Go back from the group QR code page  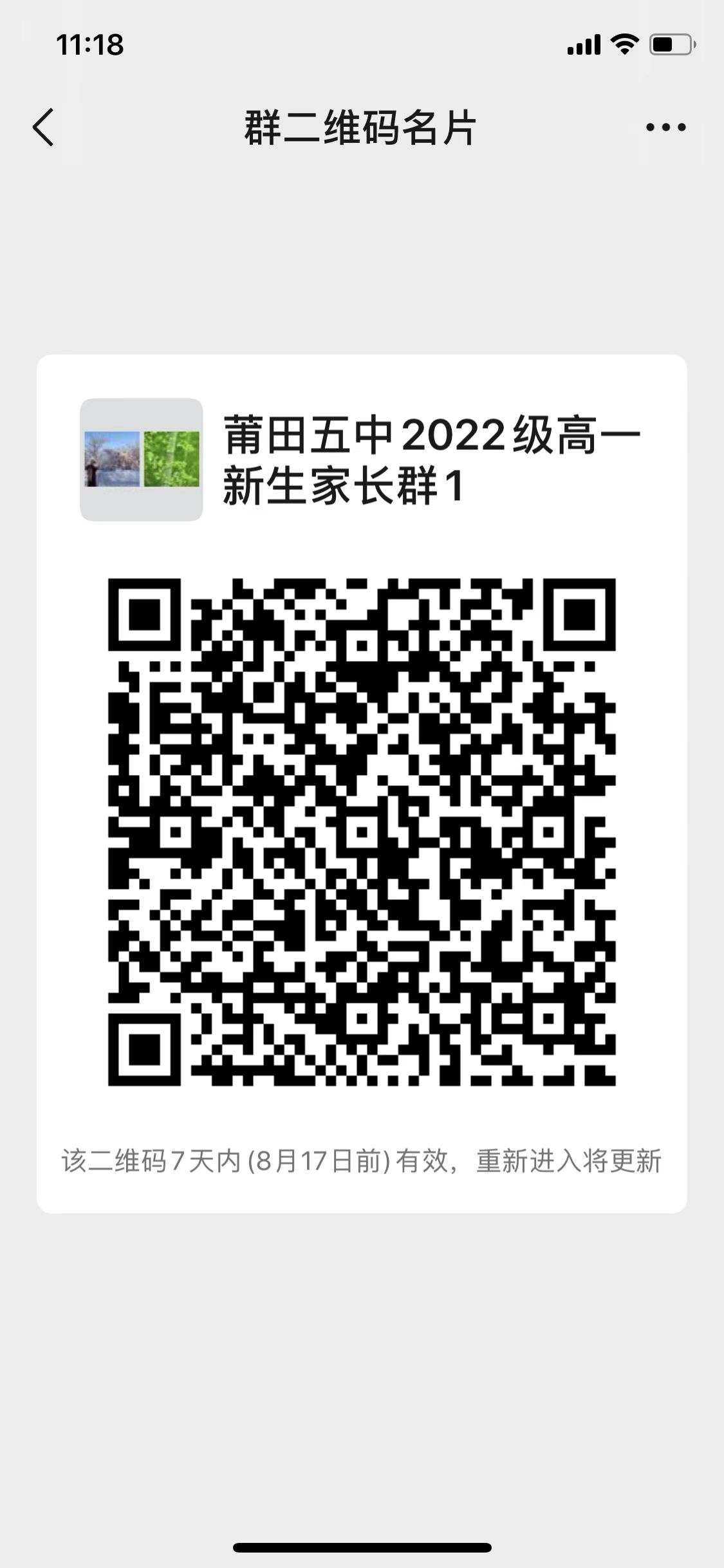[43, 127]
